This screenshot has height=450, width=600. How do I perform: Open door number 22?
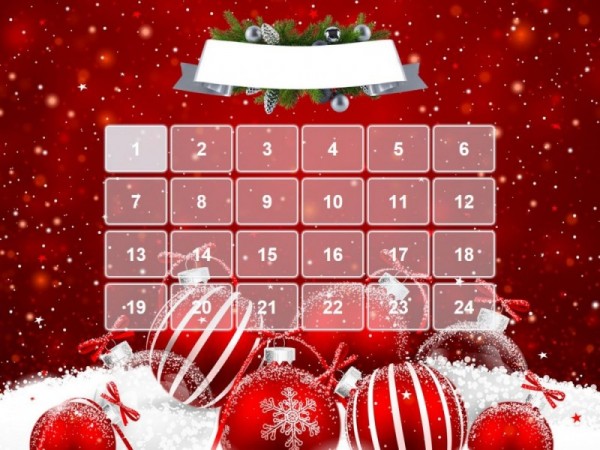coord(333,307)
